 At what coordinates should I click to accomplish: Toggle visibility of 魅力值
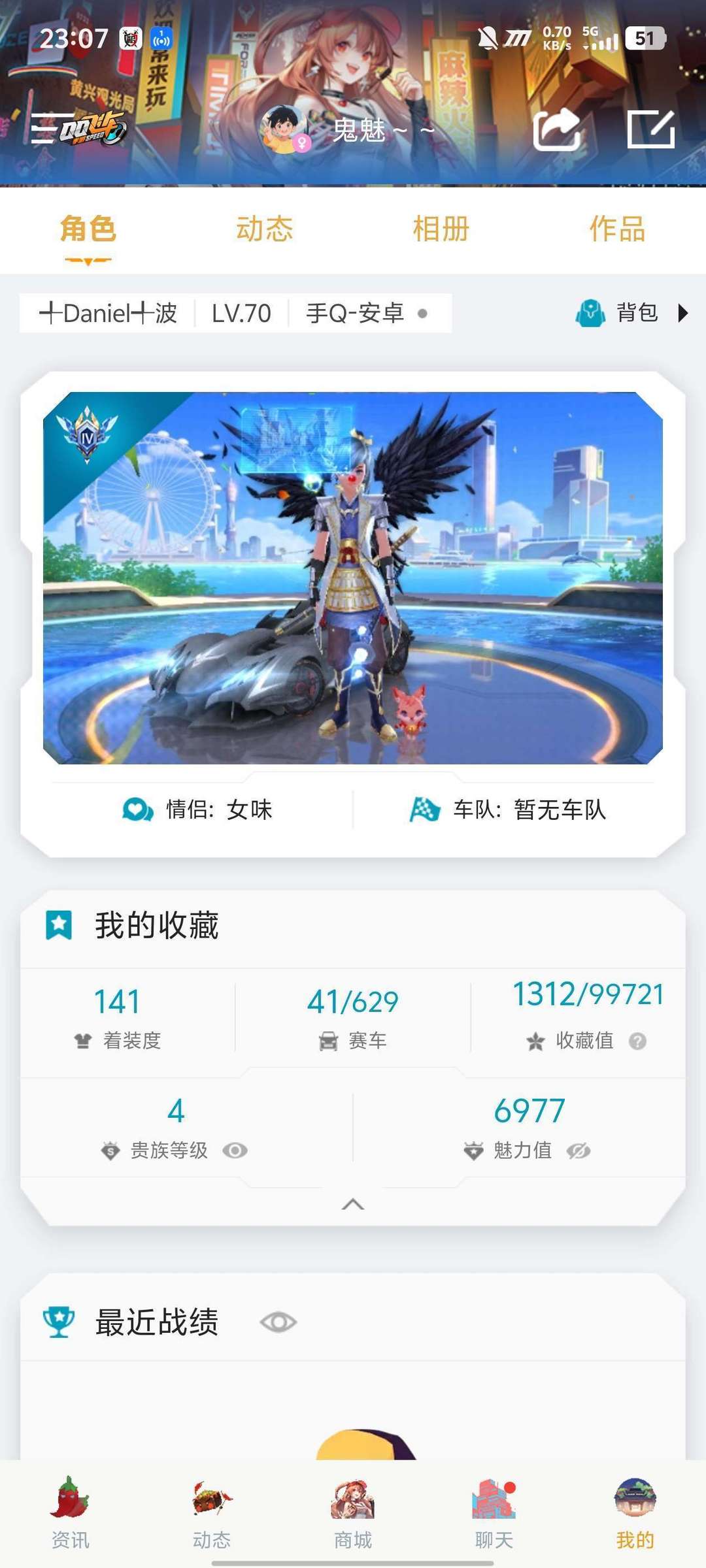click(579, 1151)
